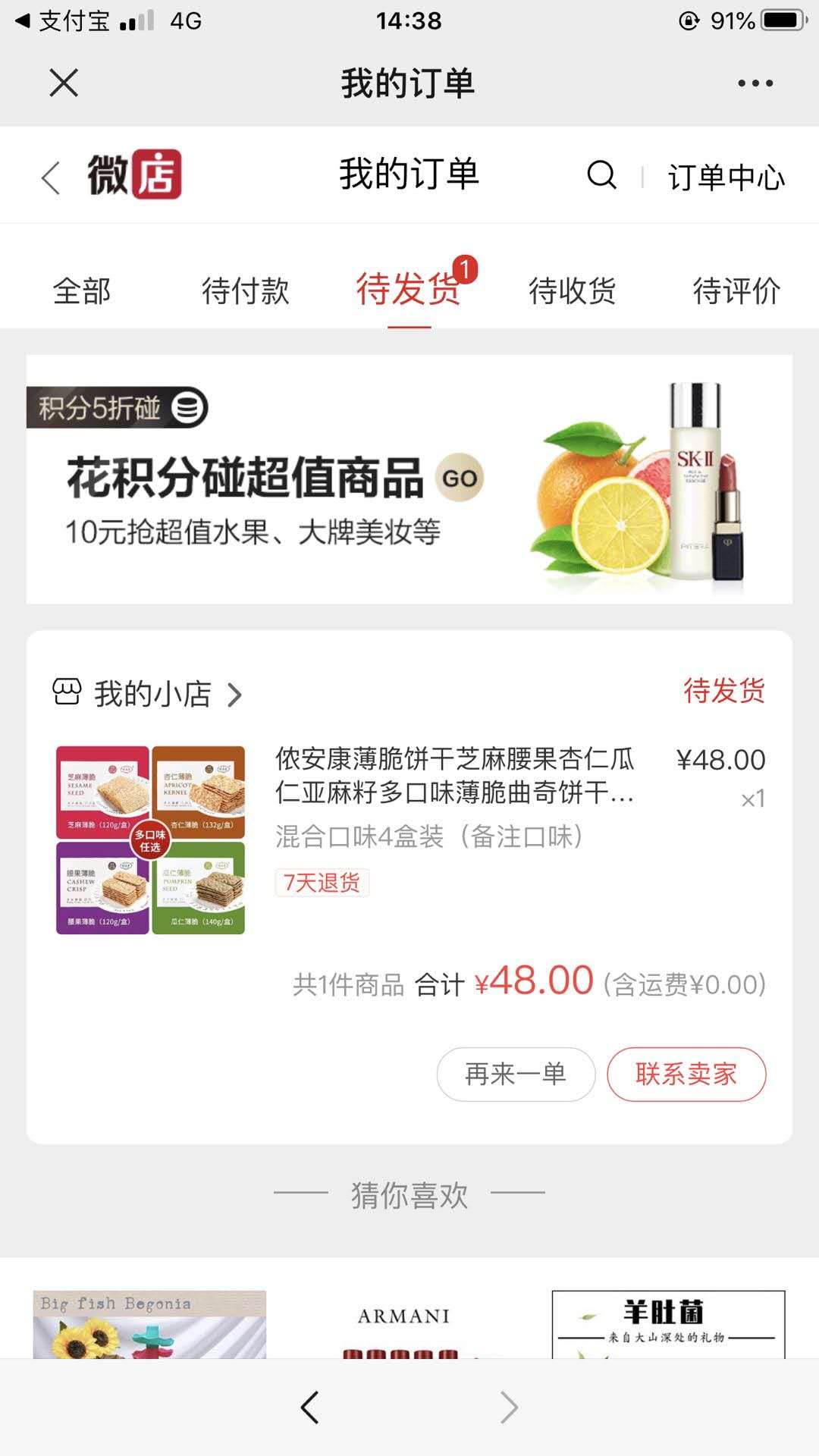Open the three-dot overflow menu
The width and height of the screenshot is (819, 1456).
click(x=755, y=83)
